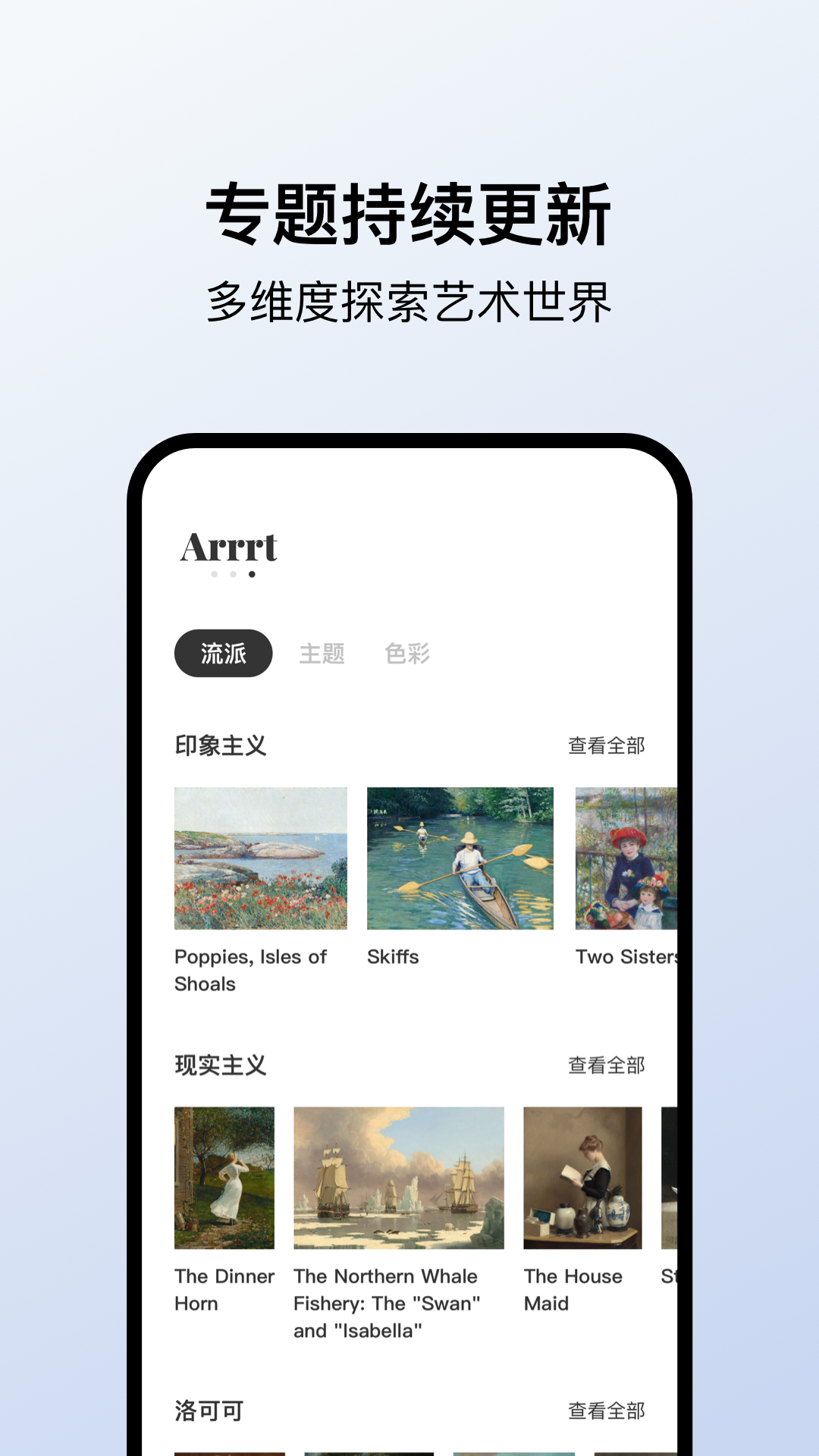Click the 现实主义 section heading

[x=220, y=1065]
